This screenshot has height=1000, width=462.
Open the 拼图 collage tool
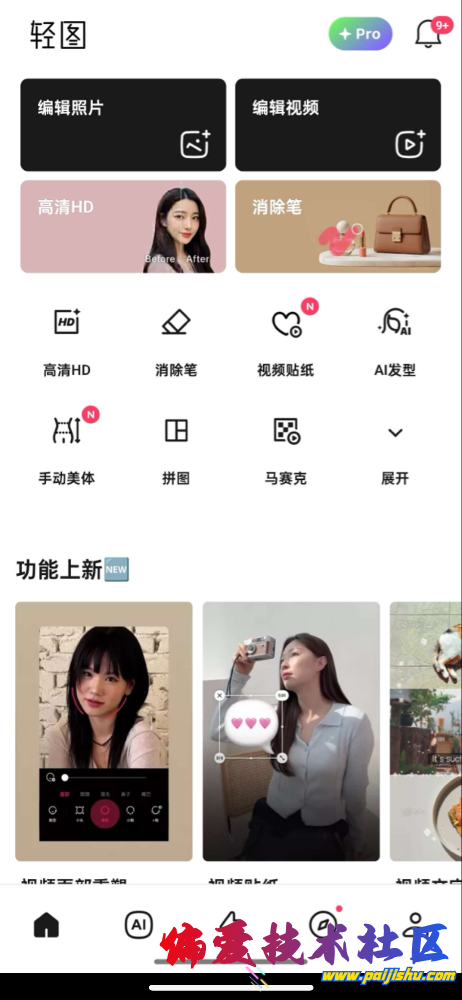(175, 447)
